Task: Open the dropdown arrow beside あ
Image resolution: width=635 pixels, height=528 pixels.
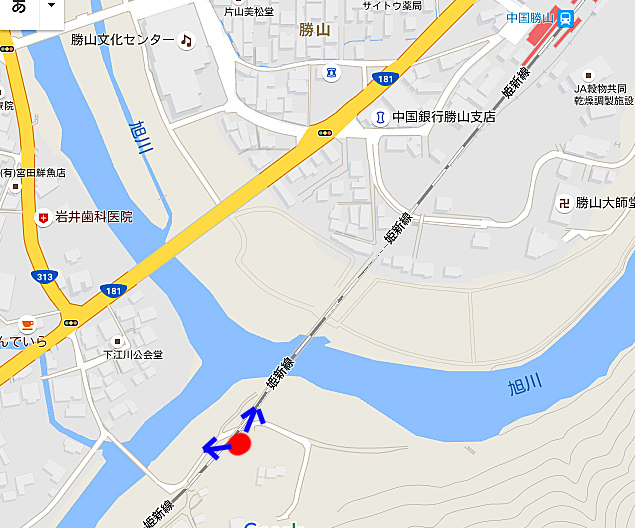Action: 50,6
